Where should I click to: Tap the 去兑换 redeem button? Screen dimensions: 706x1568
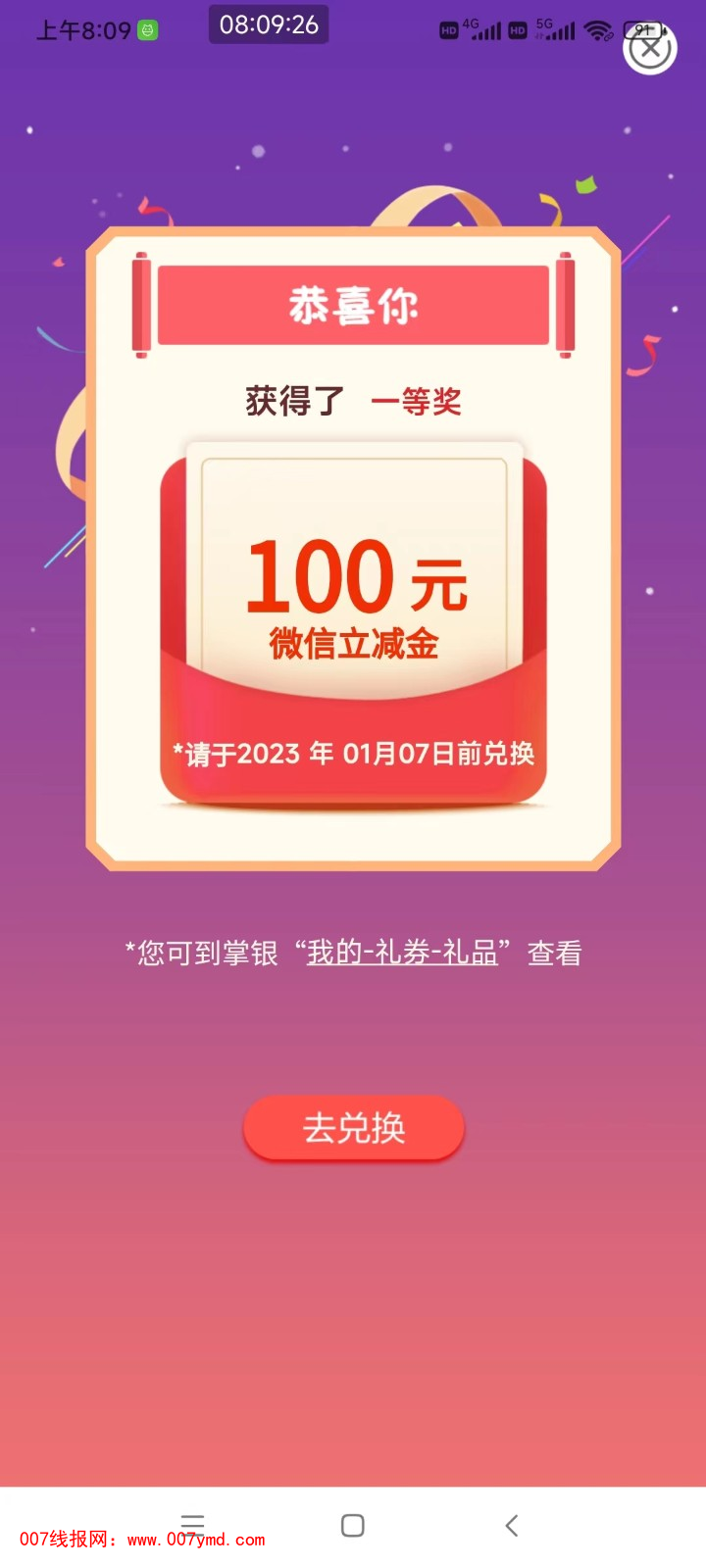[353, 1128]
